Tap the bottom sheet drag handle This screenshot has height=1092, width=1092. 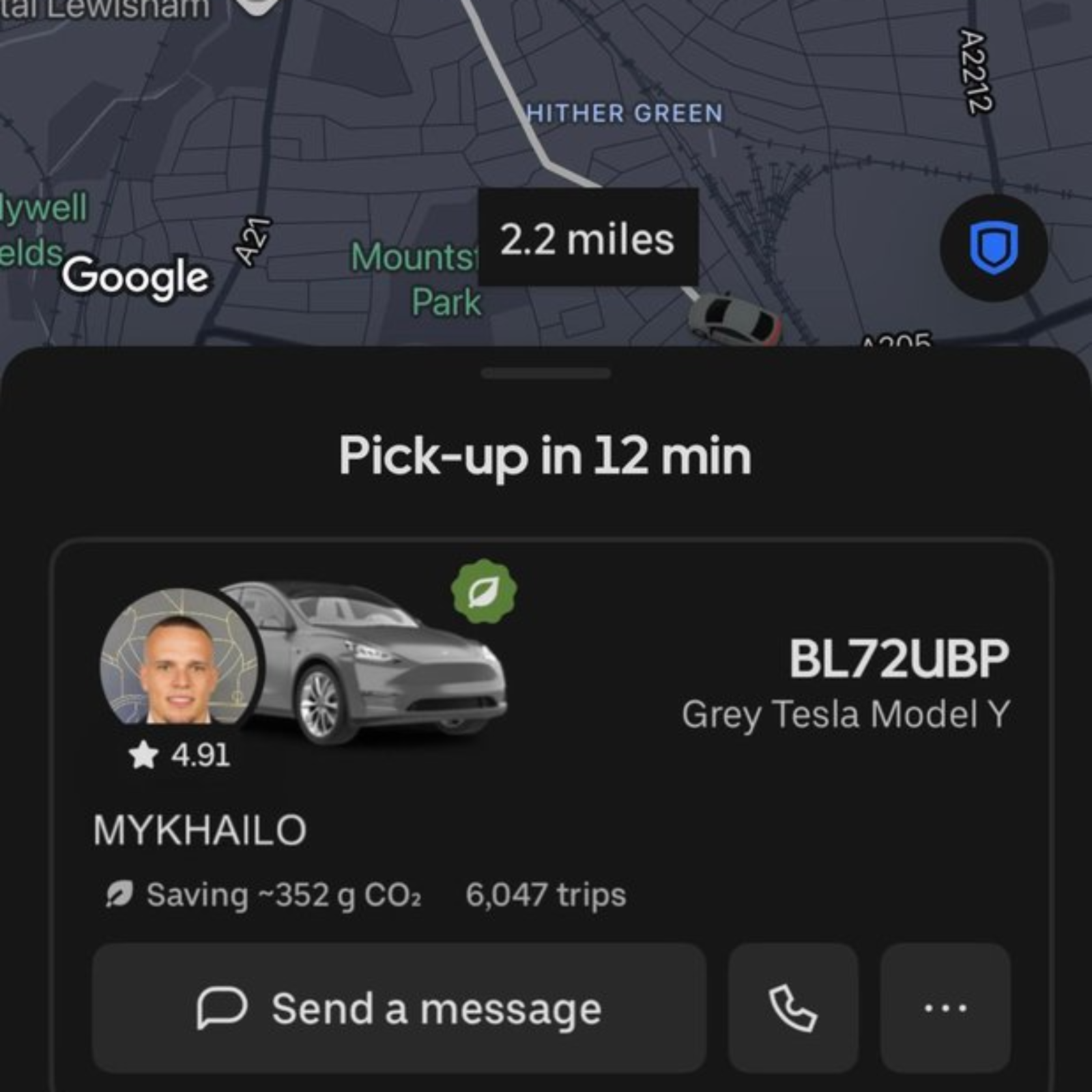[545, 373]
